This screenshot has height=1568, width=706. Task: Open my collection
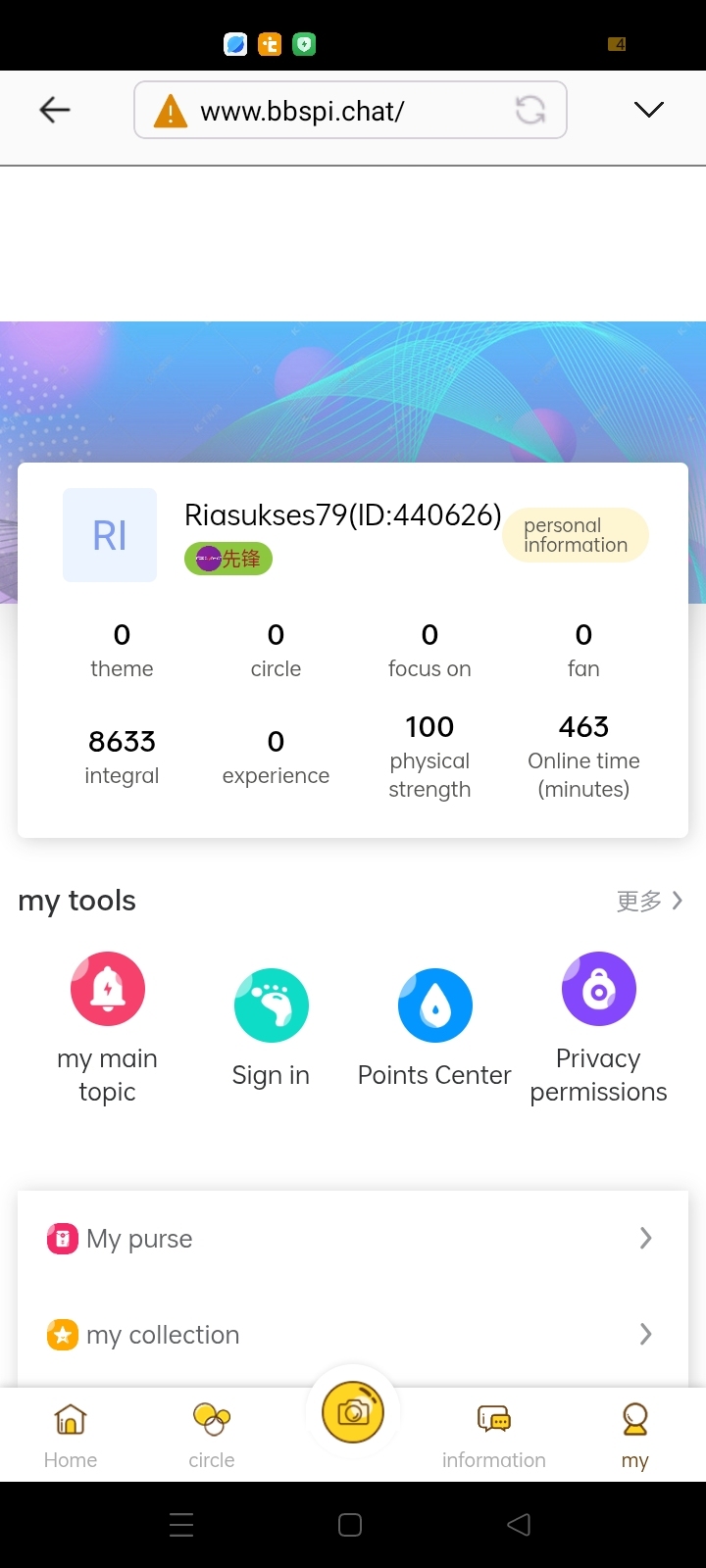pos(353,1335)
